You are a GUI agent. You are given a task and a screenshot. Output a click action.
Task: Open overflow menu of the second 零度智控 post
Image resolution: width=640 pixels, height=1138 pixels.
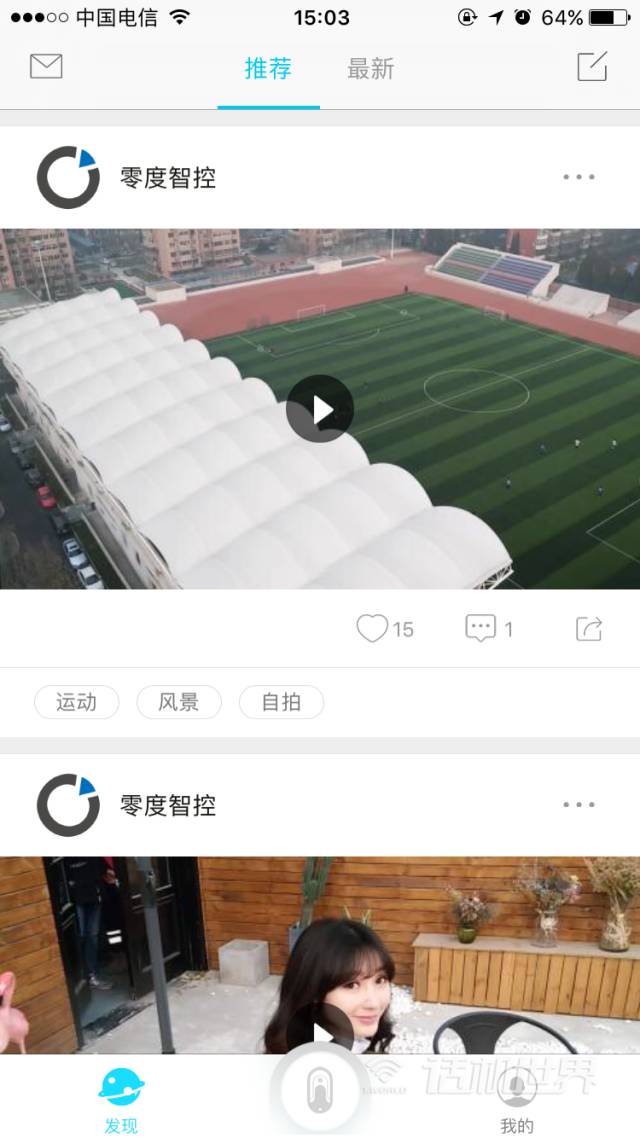pyautogui.click(x=578, y=804)
